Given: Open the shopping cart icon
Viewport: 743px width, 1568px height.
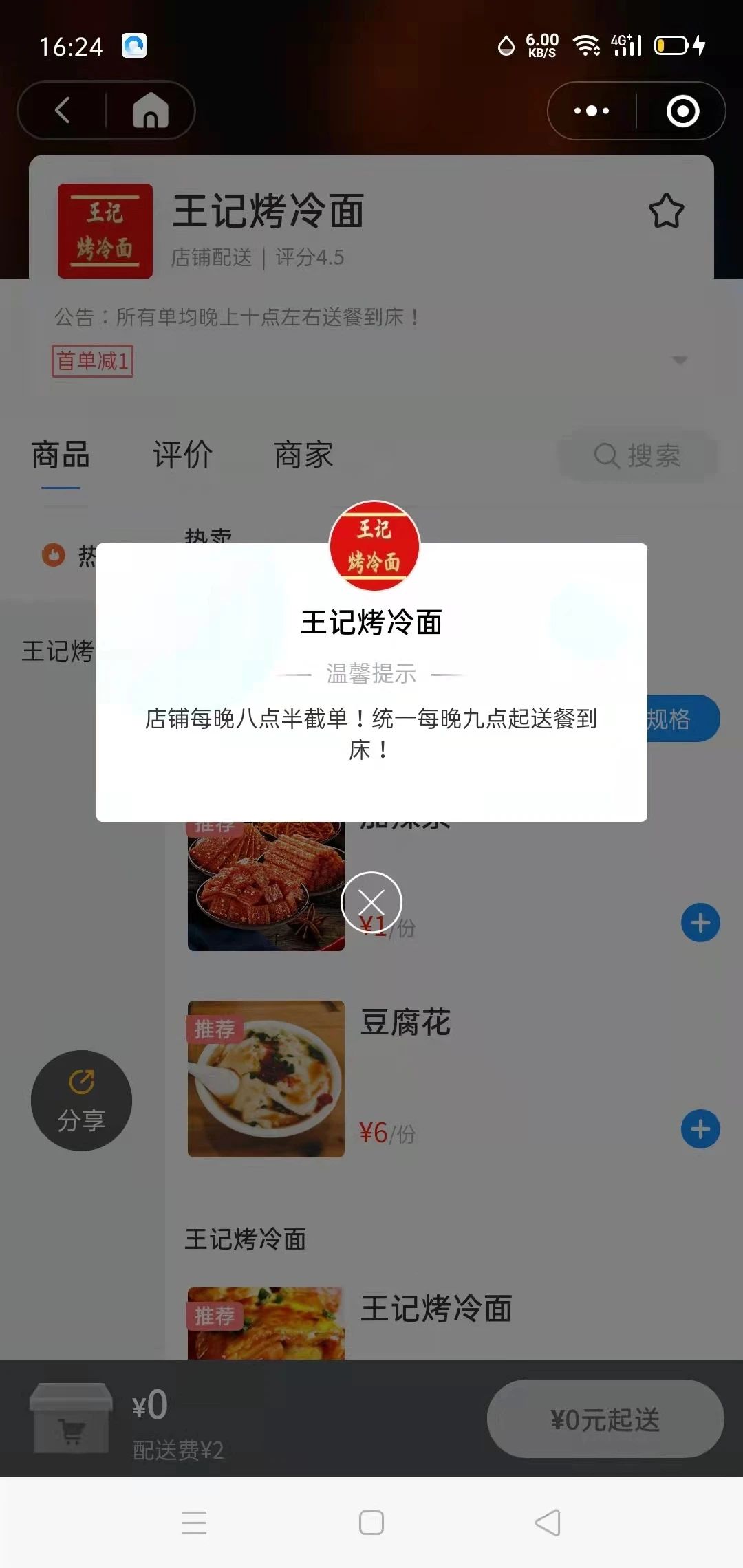Looking at the screenshot, I should 72,1418.
